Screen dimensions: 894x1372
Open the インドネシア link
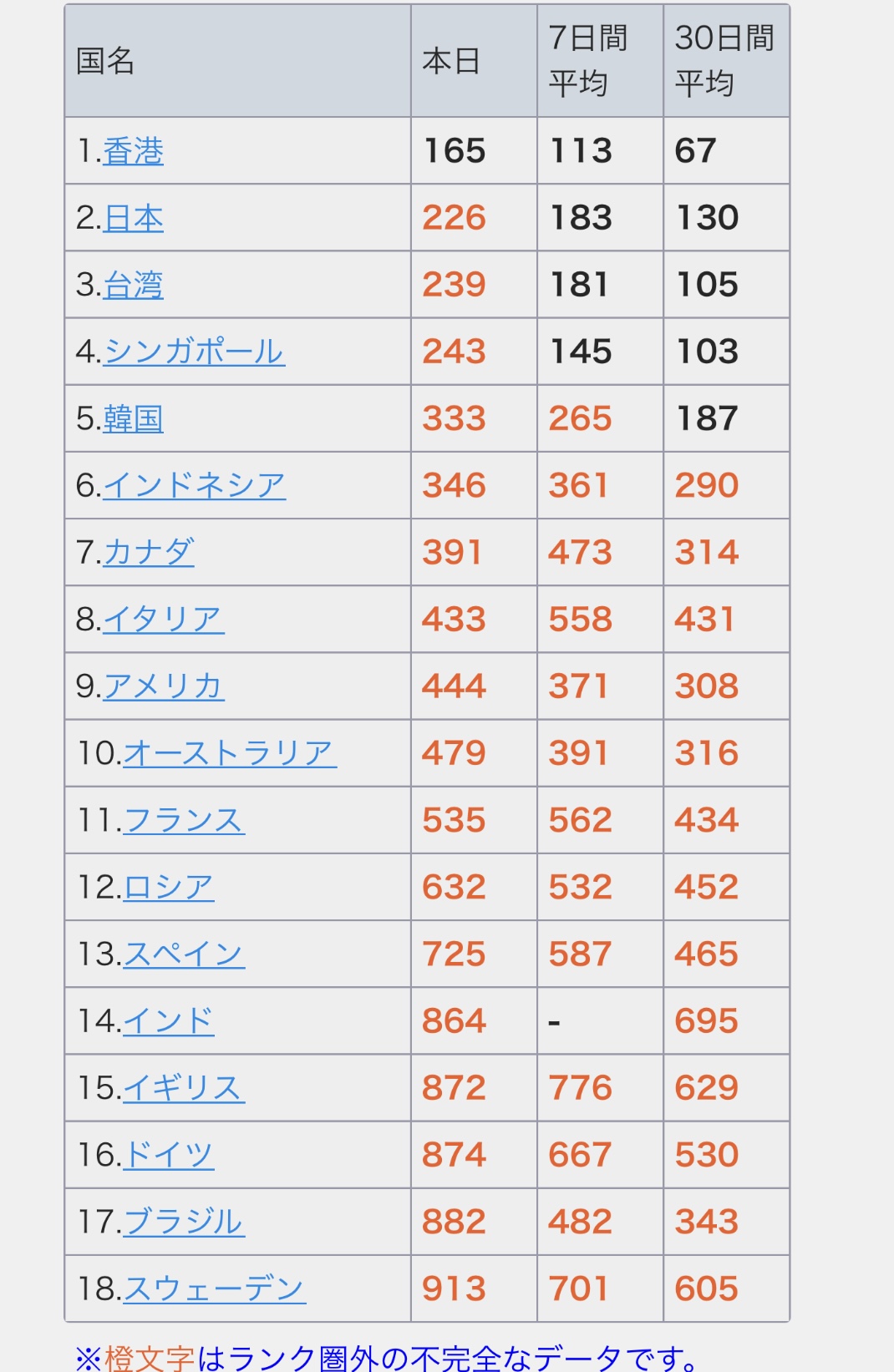click(194, 485)
